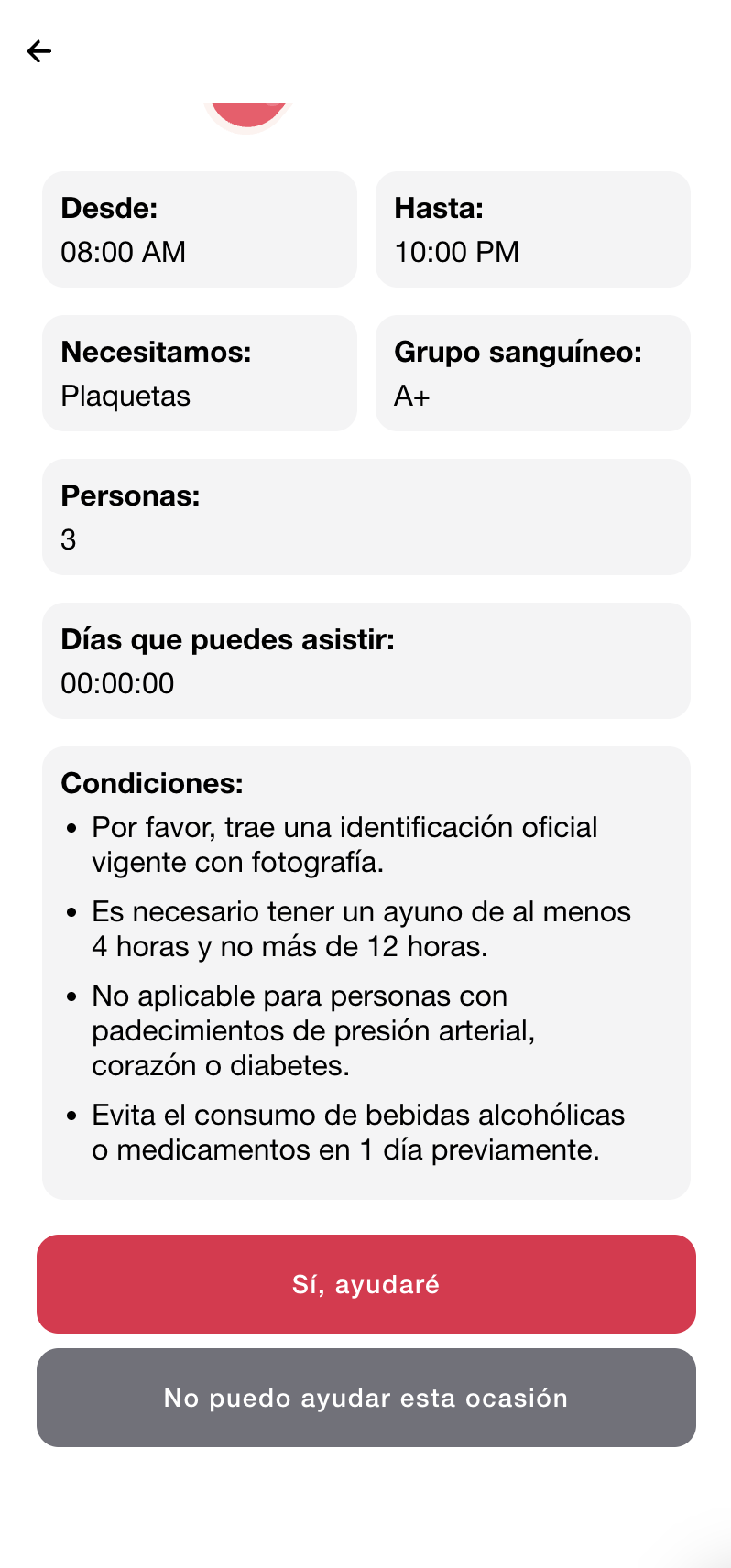
Task: Select the Plaquetas text value
Action: 125,397
